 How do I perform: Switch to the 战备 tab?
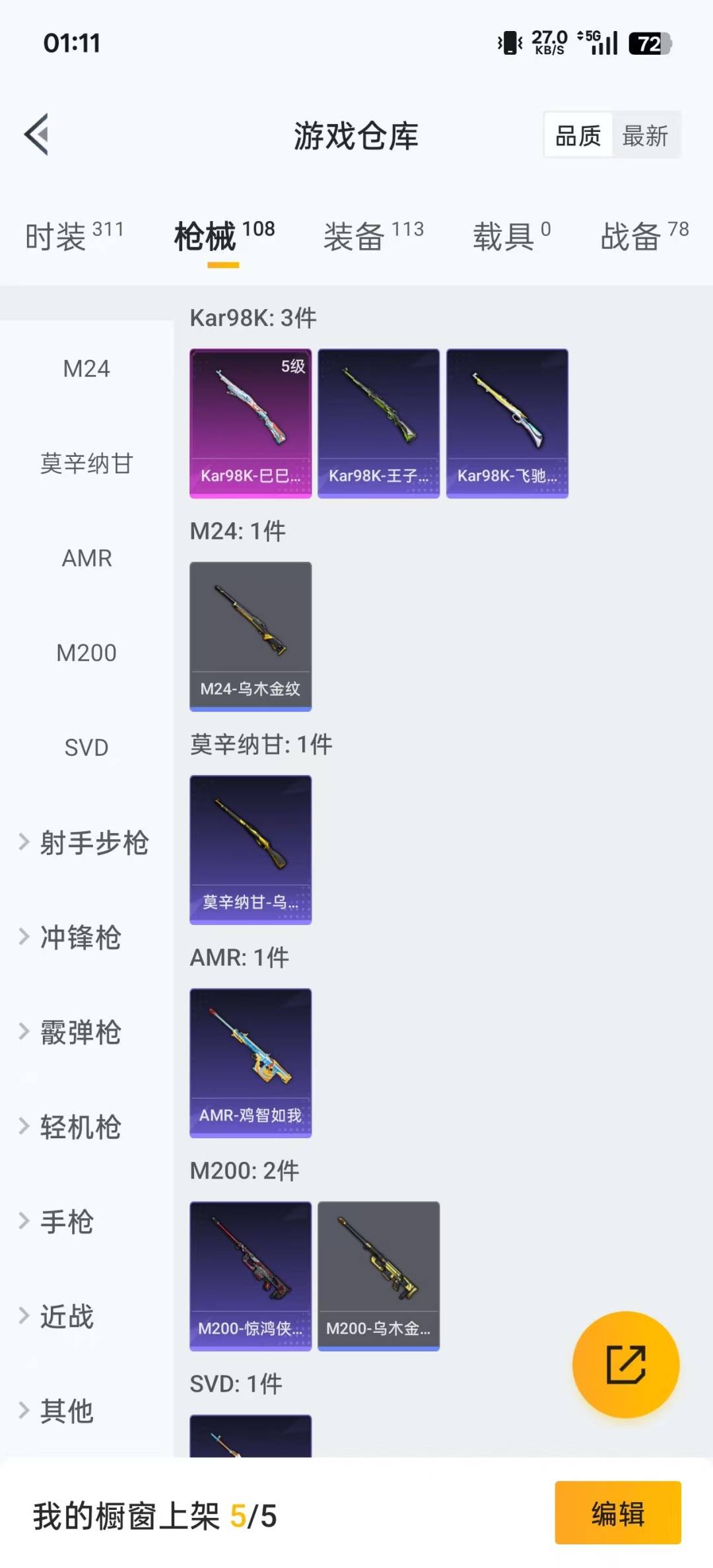[644, 236]
